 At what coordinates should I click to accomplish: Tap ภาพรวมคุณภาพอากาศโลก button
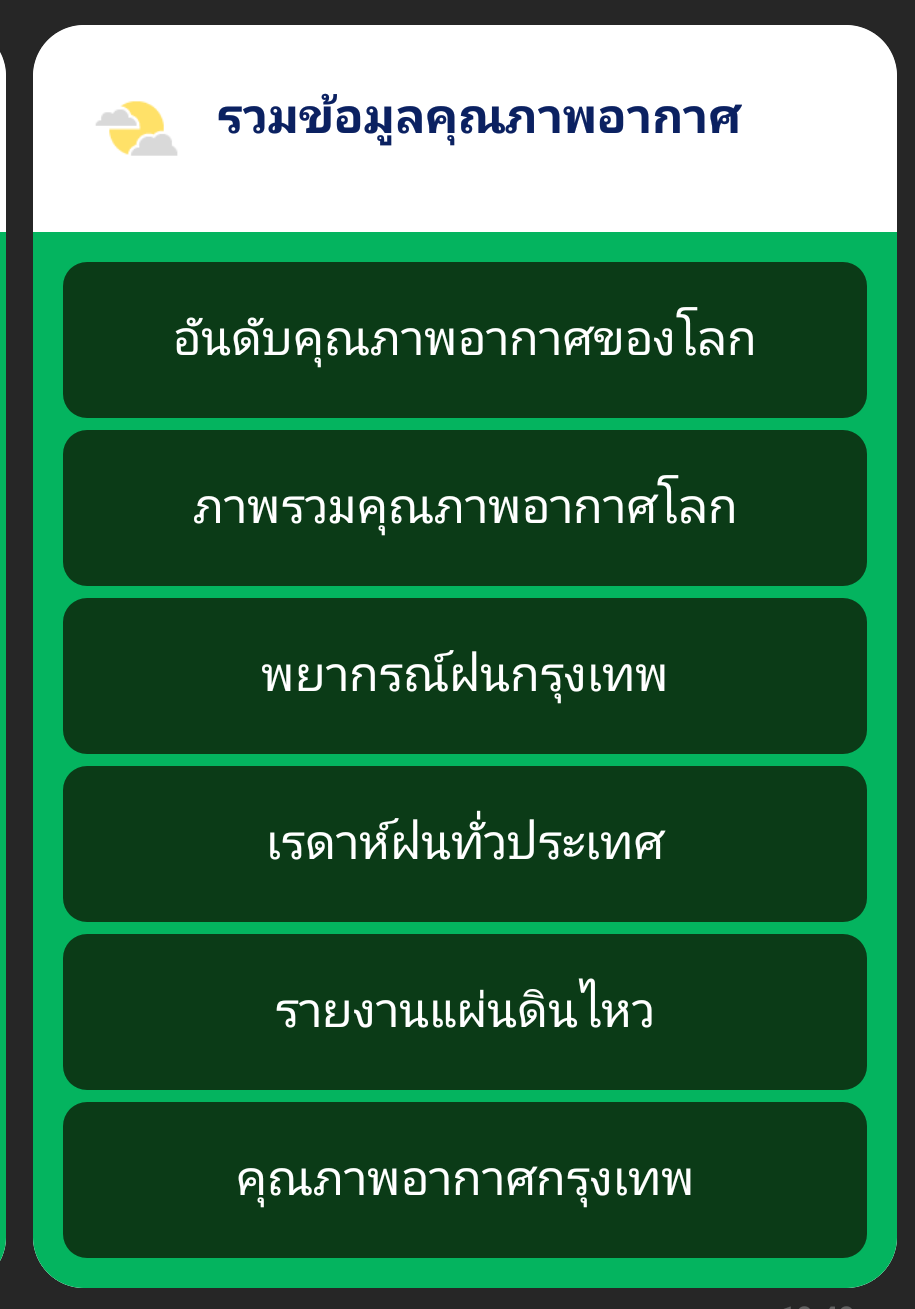click(464, 508)
